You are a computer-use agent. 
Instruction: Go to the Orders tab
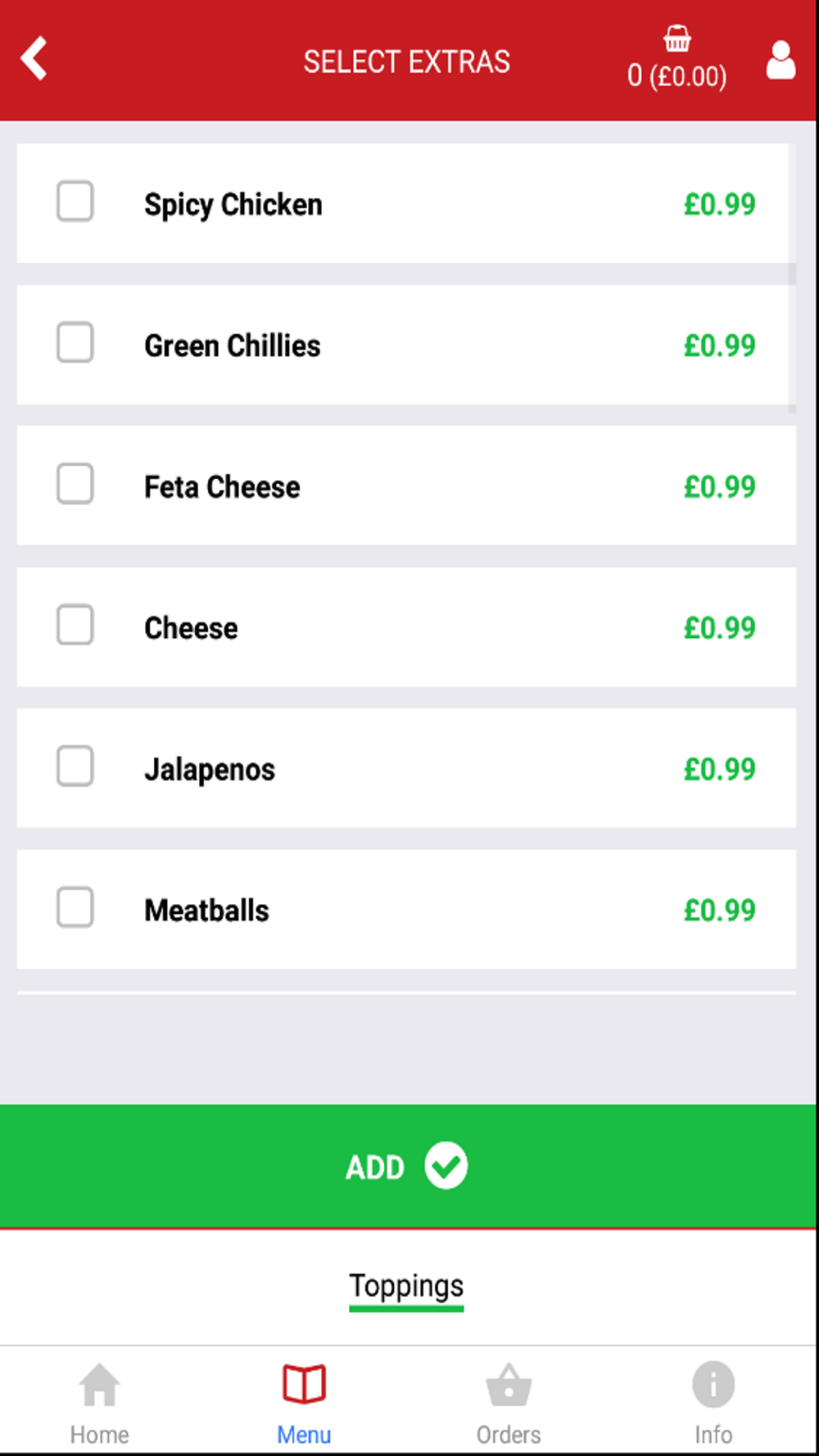click(509, 1404)
